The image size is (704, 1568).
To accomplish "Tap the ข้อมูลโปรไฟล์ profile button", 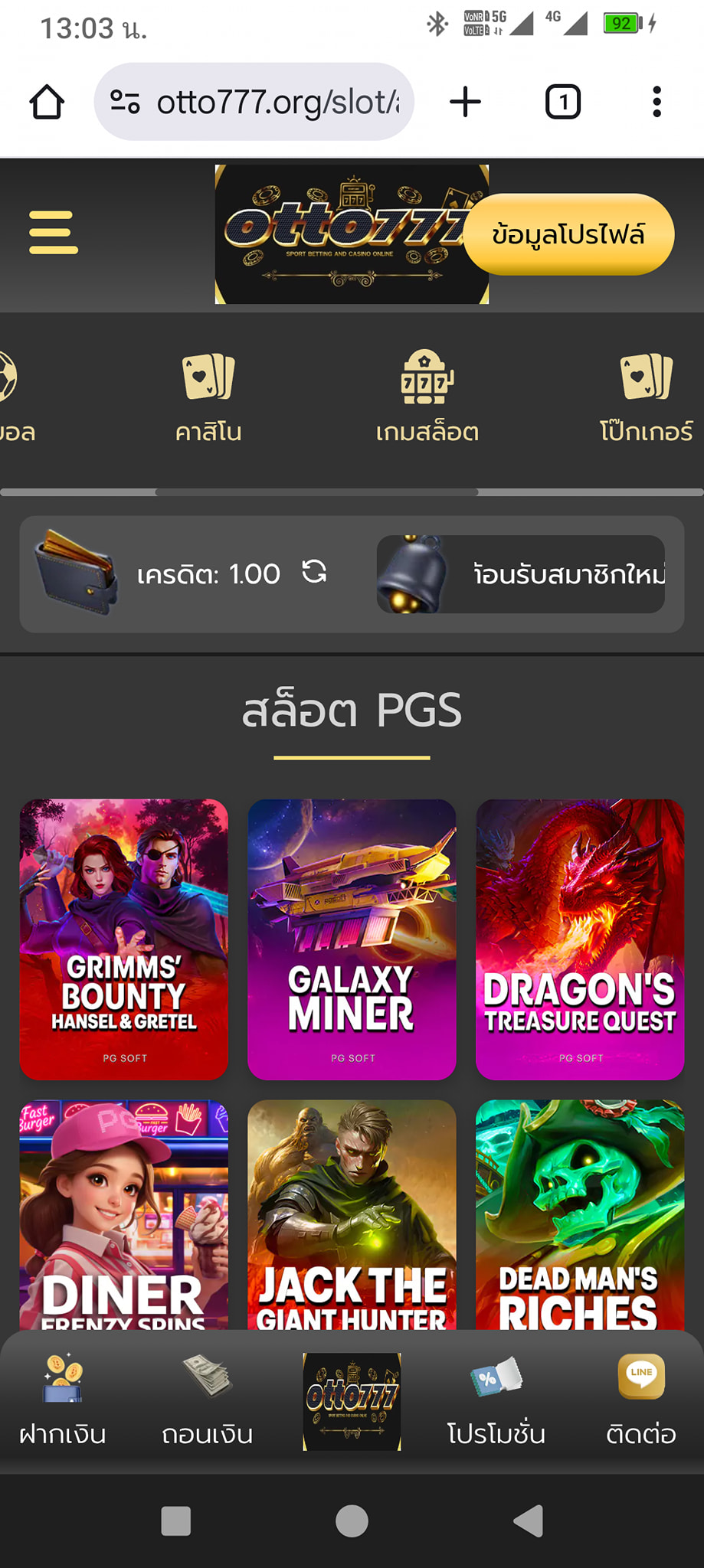I will pos(568,234).
